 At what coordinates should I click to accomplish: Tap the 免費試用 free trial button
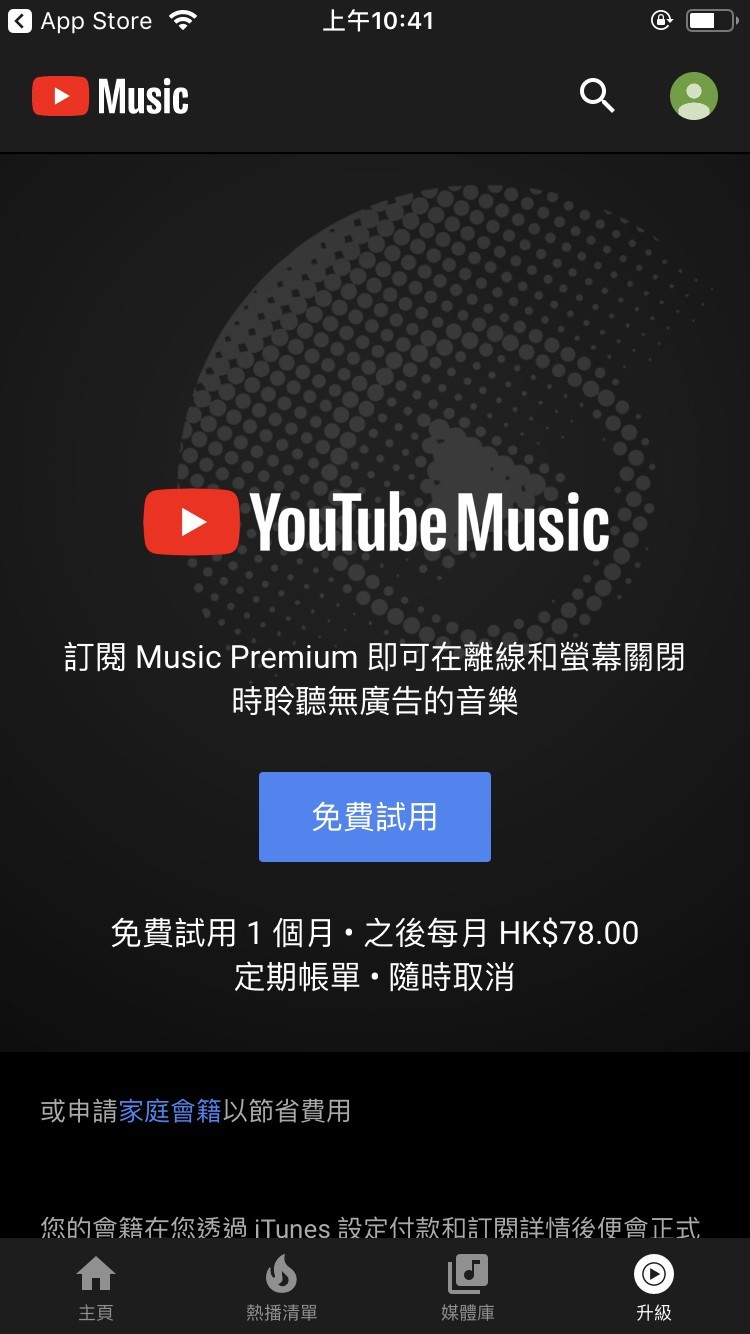tap(375, 816)
